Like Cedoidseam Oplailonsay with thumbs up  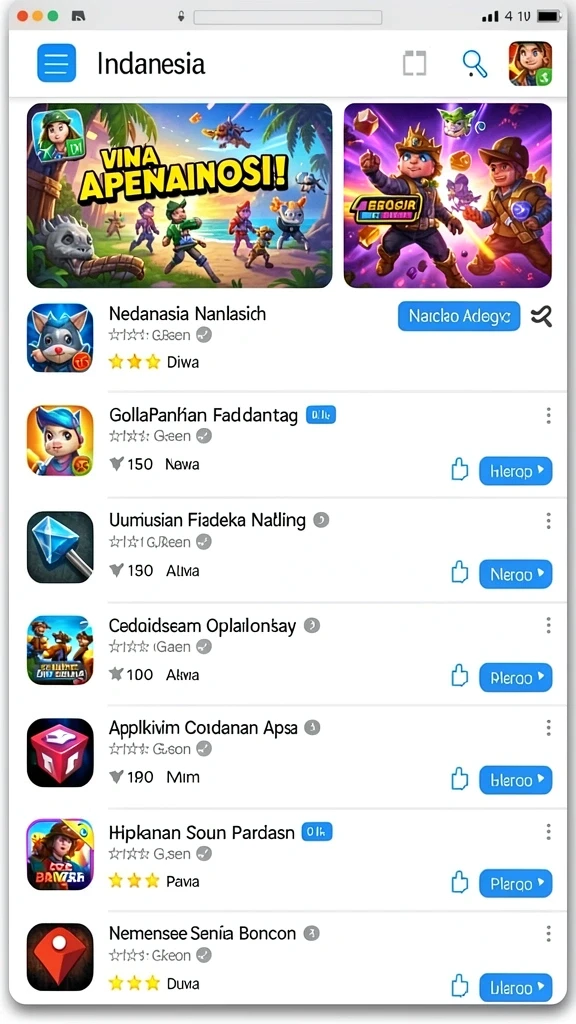coord(460,676)
